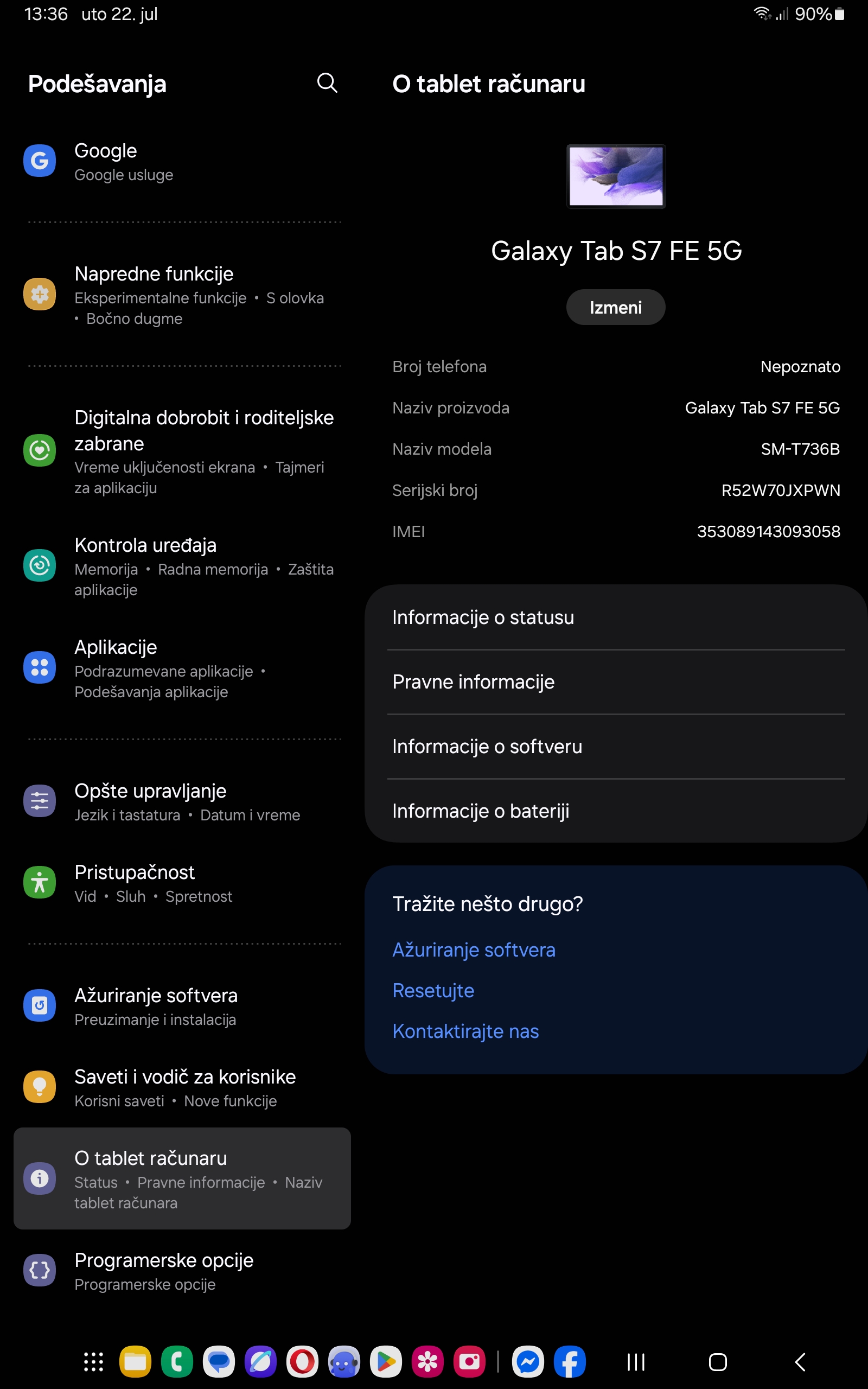
Task: Tap the Izmeni button to rename the tablet
Action: (x=615, y=307)
